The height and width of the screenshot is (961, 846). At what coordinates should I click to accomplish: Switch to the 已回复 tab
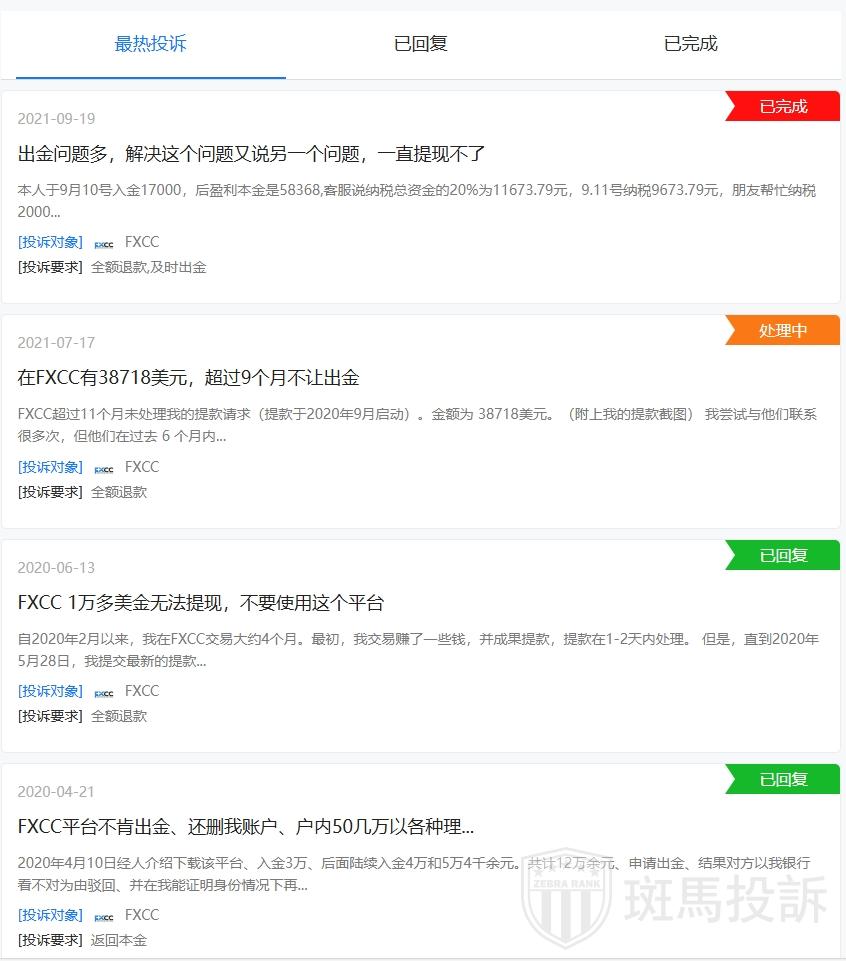coord(420,44)
